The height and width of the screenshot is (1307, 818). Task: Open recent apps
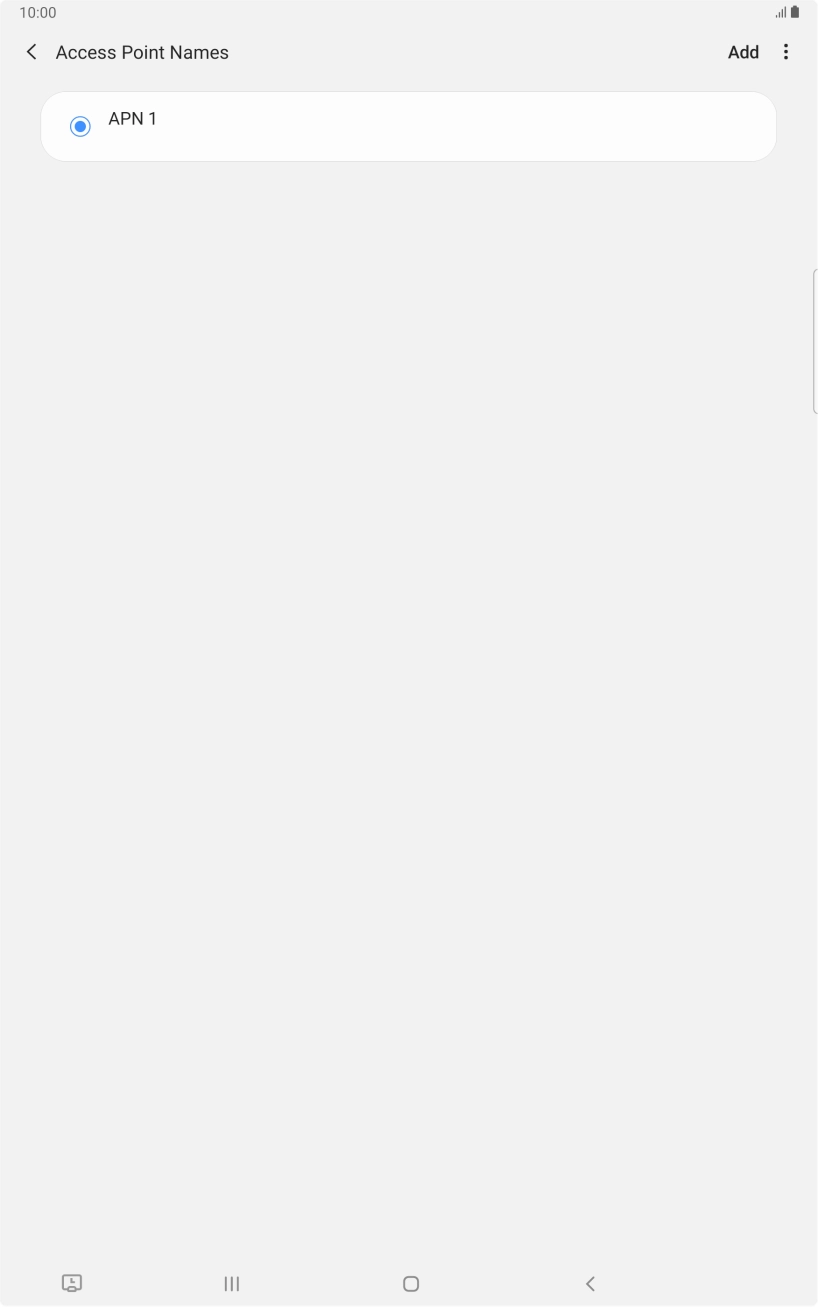pyautogui.click(x=232, y=1283)
